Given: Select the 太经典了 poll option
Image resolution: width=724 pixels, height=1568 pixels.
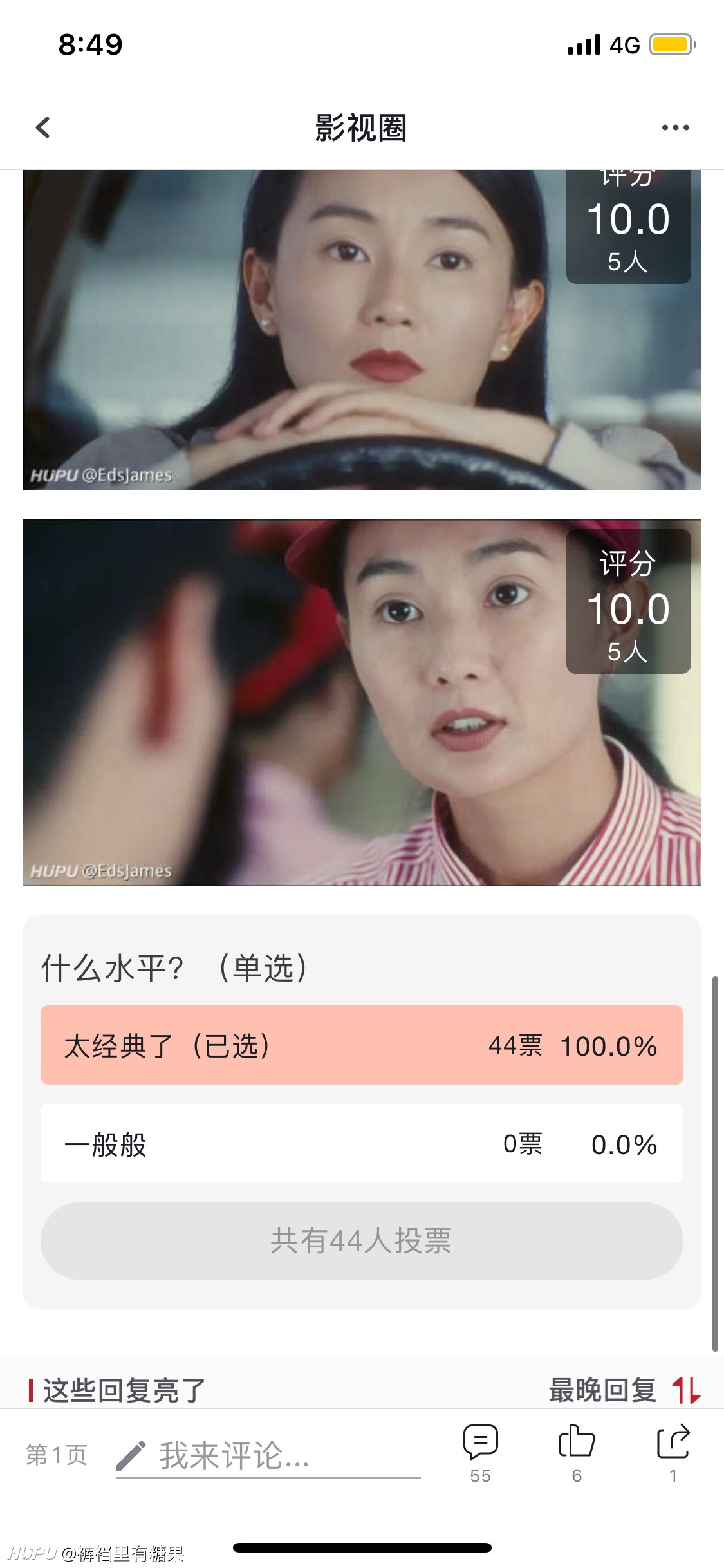Looking at the screenshot, I should point(362,1045).
